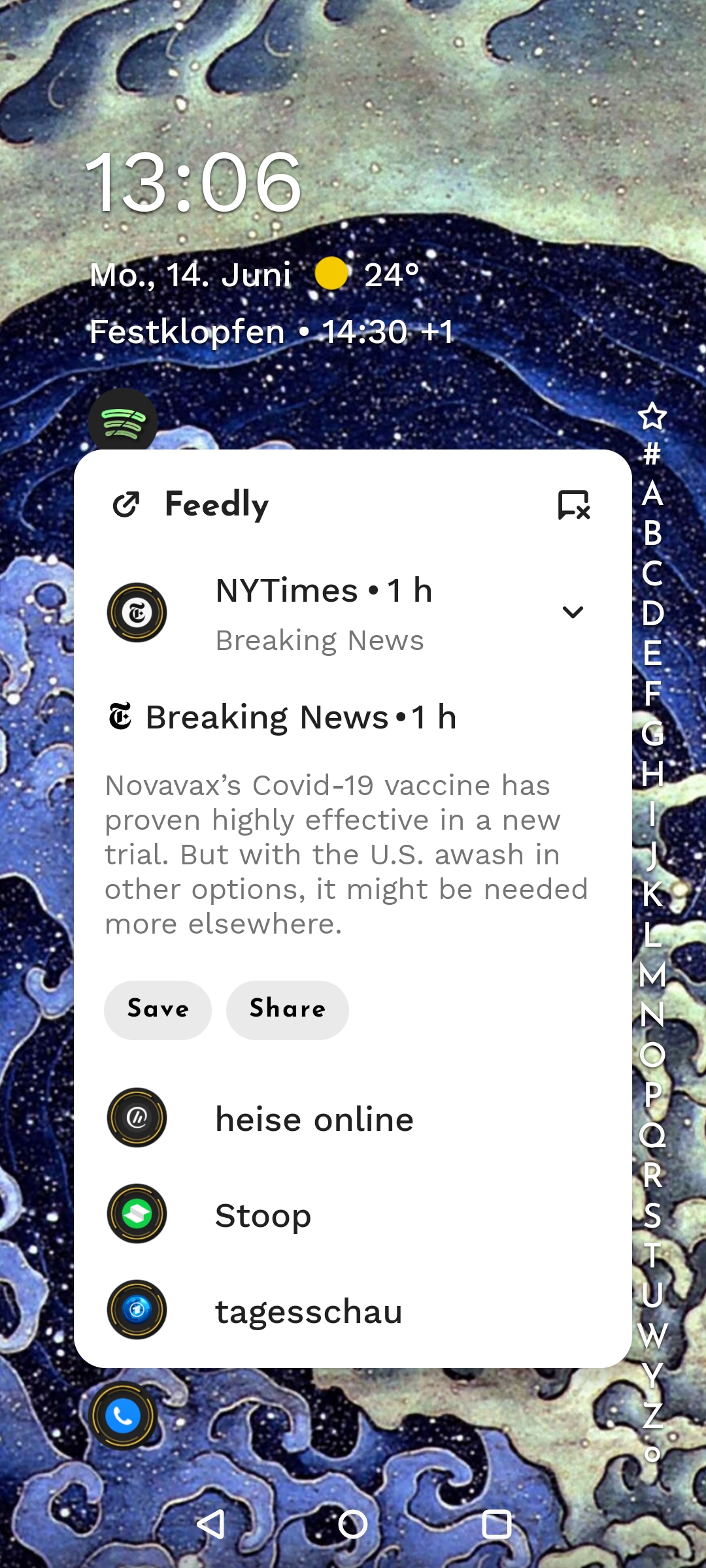Open the tagesschau row
The width and height of the screenshot is (706, 1568).
(309, 1311)
